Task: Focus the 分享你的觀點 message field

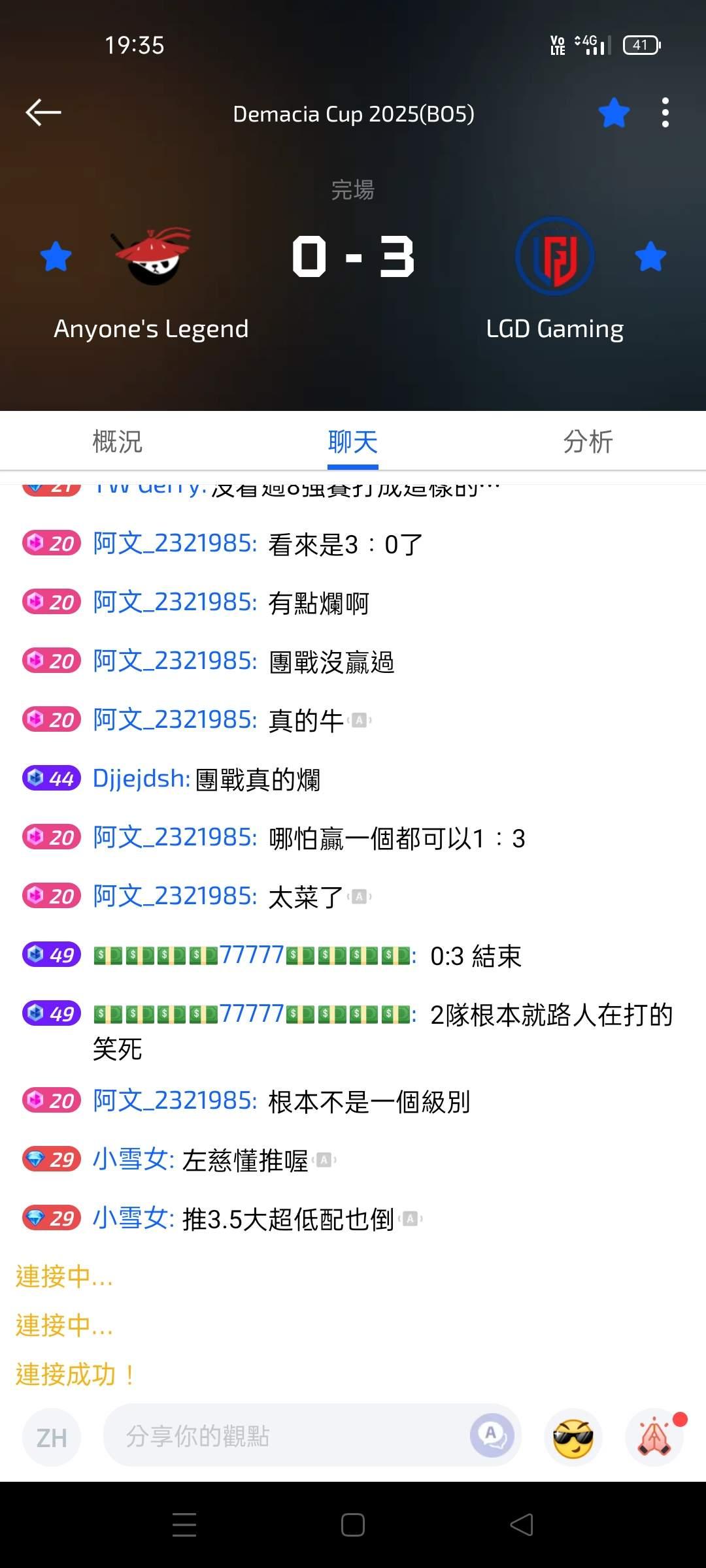Action: [x=288, y=1436]
